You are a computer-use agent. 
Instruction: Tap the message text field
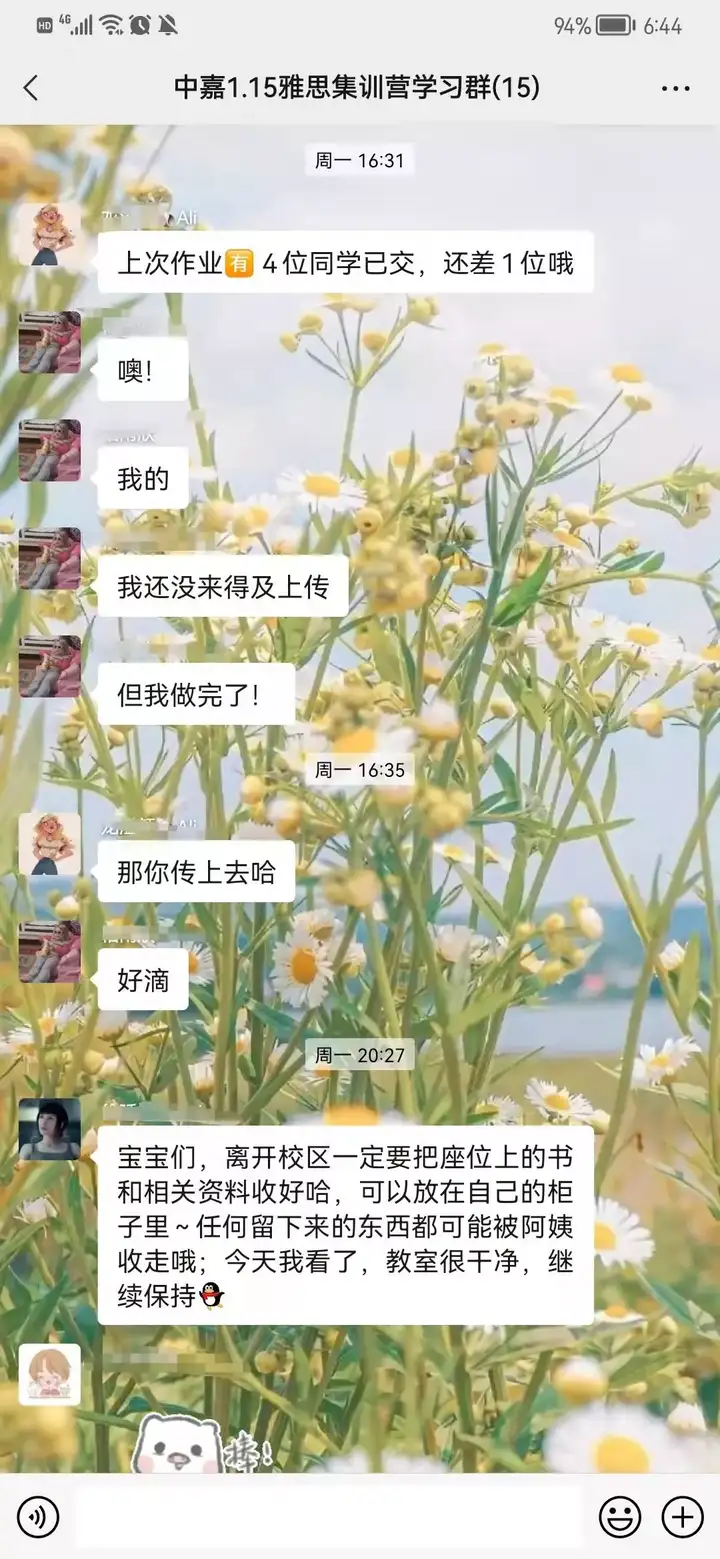click(x=330, y=1517)
